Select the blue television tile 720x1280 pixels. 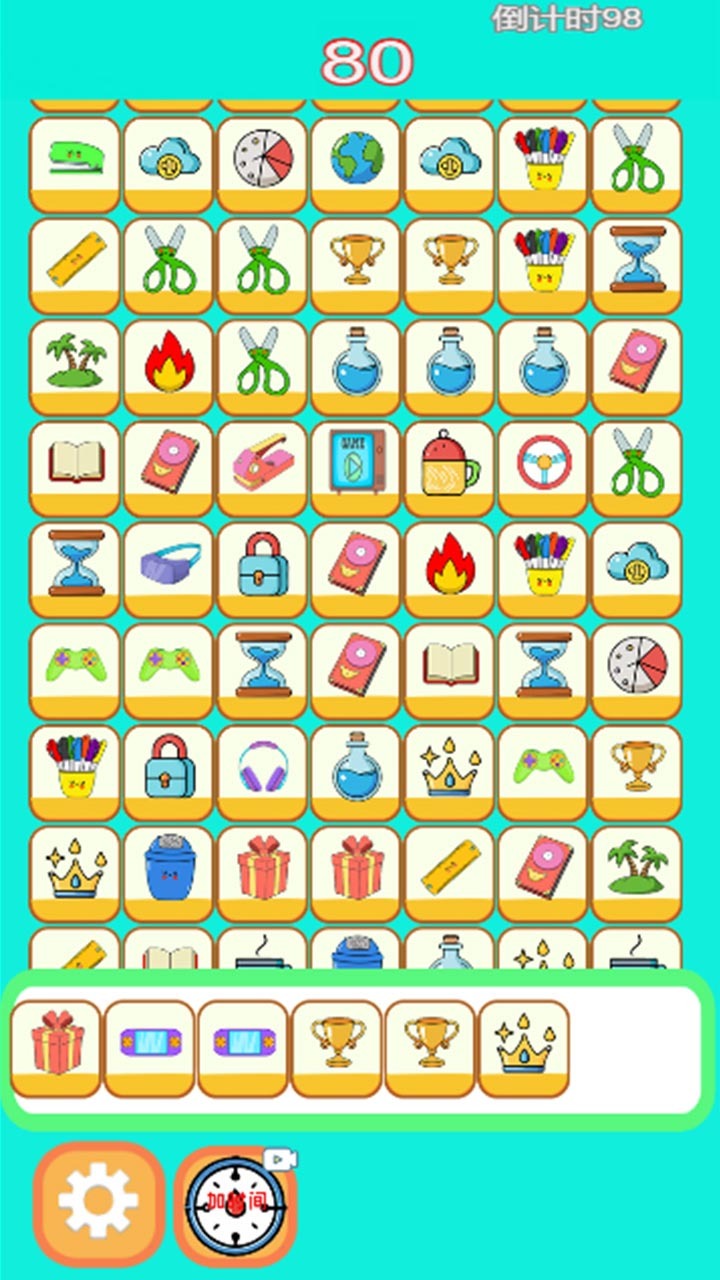pos(356,462)
